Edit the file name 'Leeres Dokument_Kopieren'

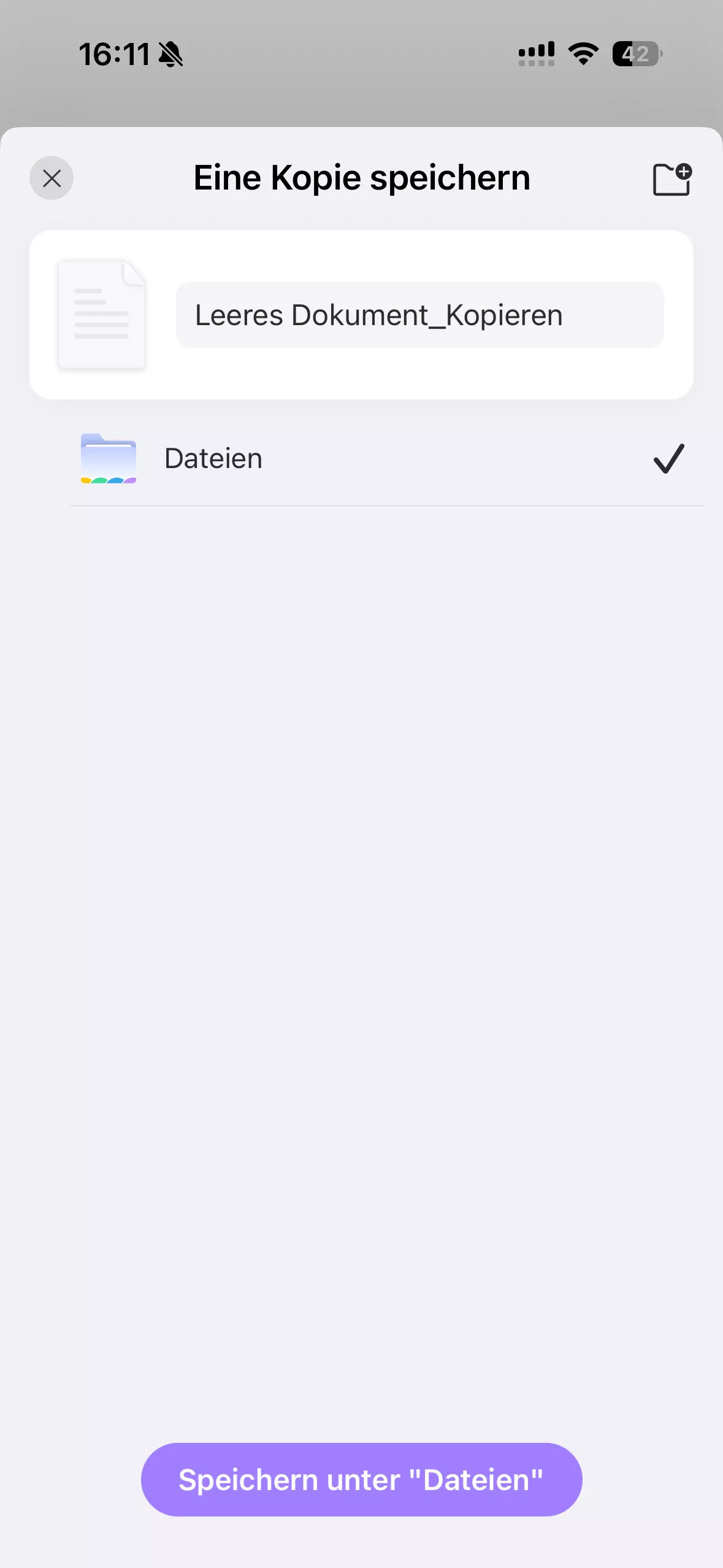pos(419,315)
